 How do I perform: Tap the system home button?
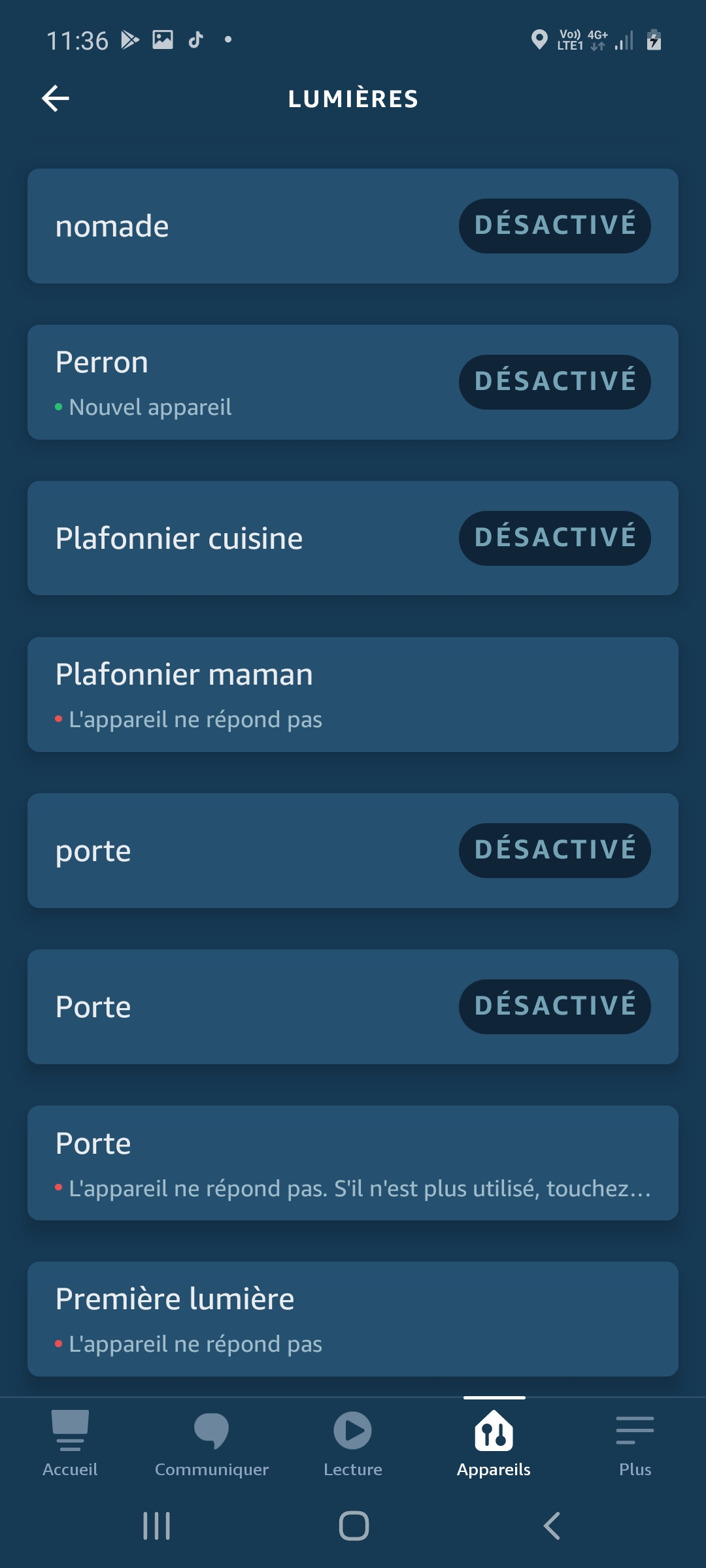coord(354,1526)
